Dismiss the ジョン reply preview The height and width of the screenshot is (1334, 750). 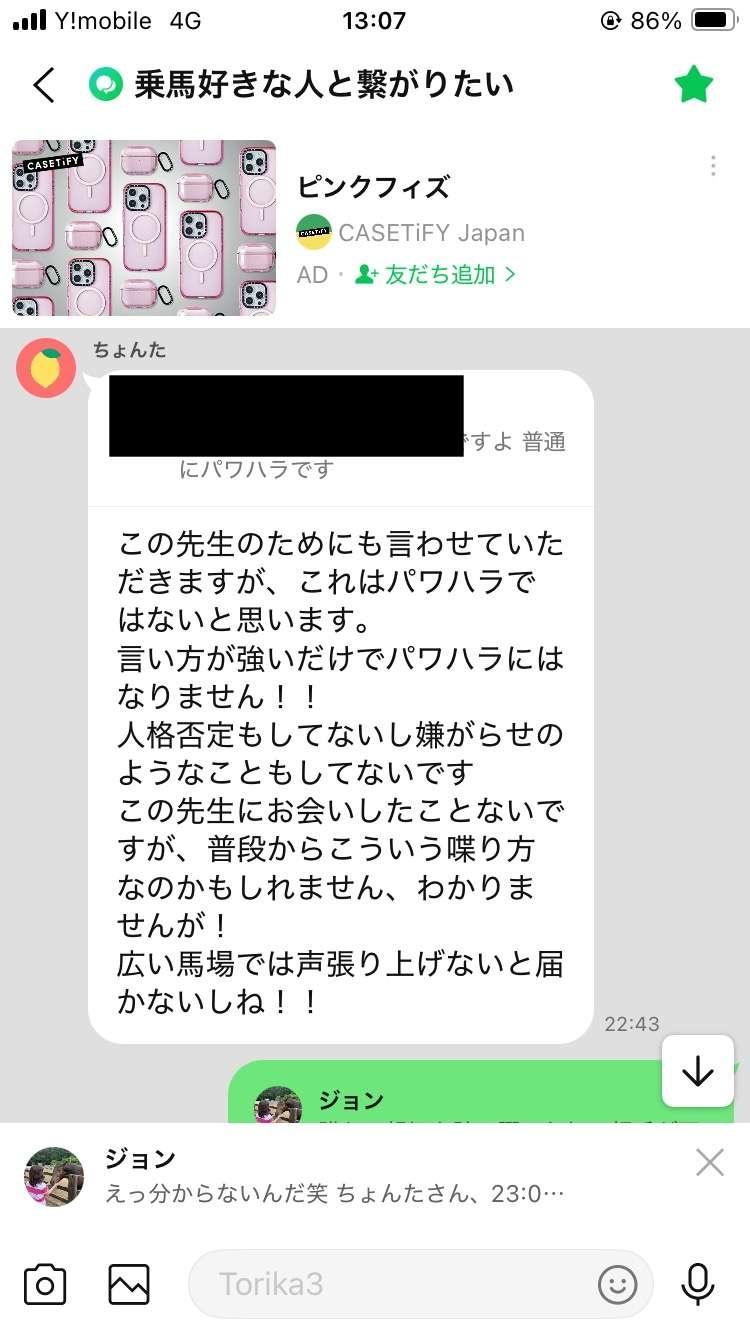click(x=709, y=1162)
